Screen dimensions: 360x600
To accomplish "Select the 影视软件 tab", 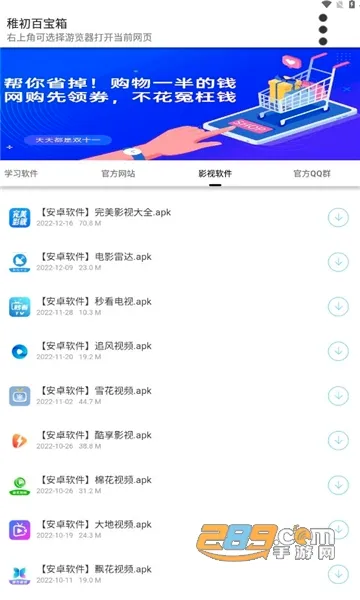I will [215, 174].
